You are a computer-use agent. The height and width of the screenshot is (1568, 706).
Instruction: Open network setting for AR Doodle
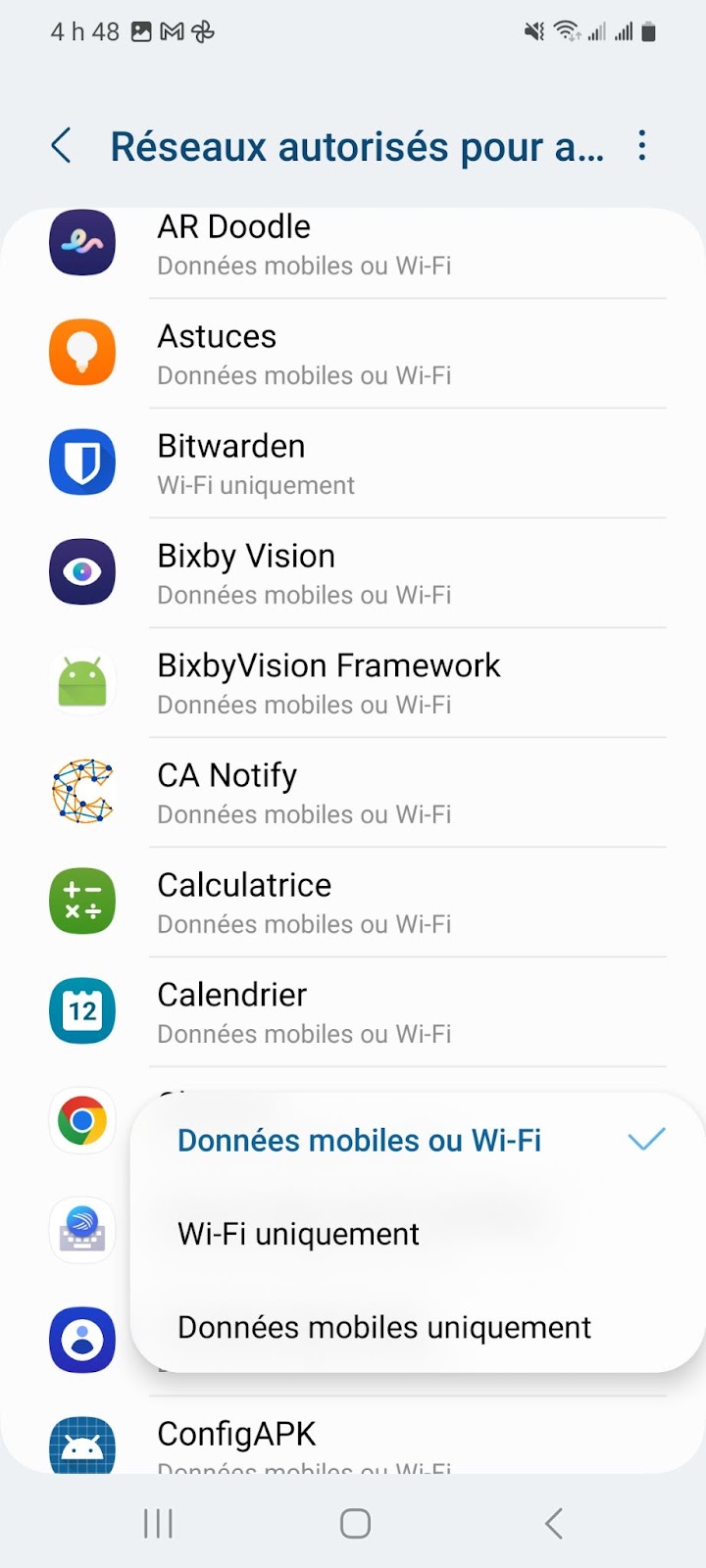click(353, 245)
